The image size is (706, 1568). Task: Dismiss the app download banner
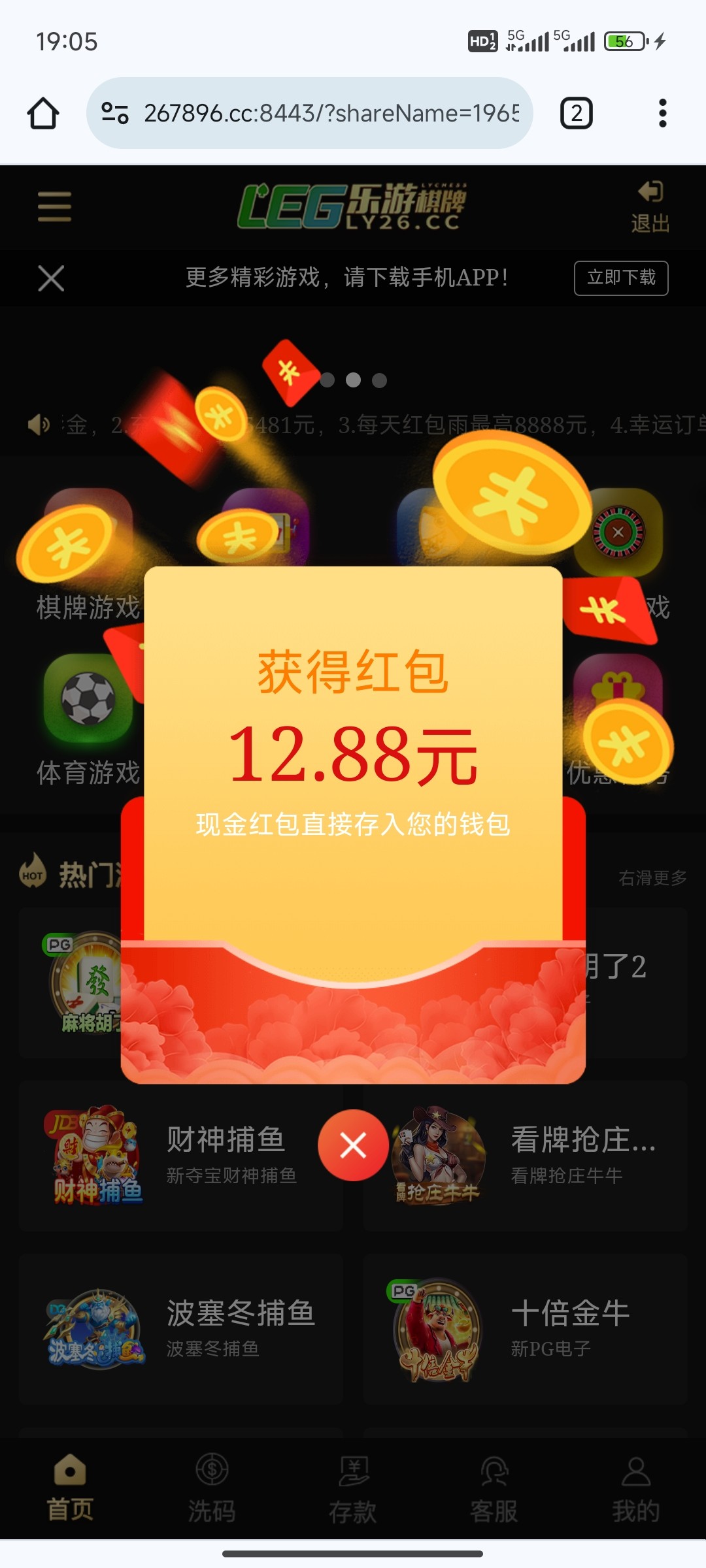tap(51, 278)
